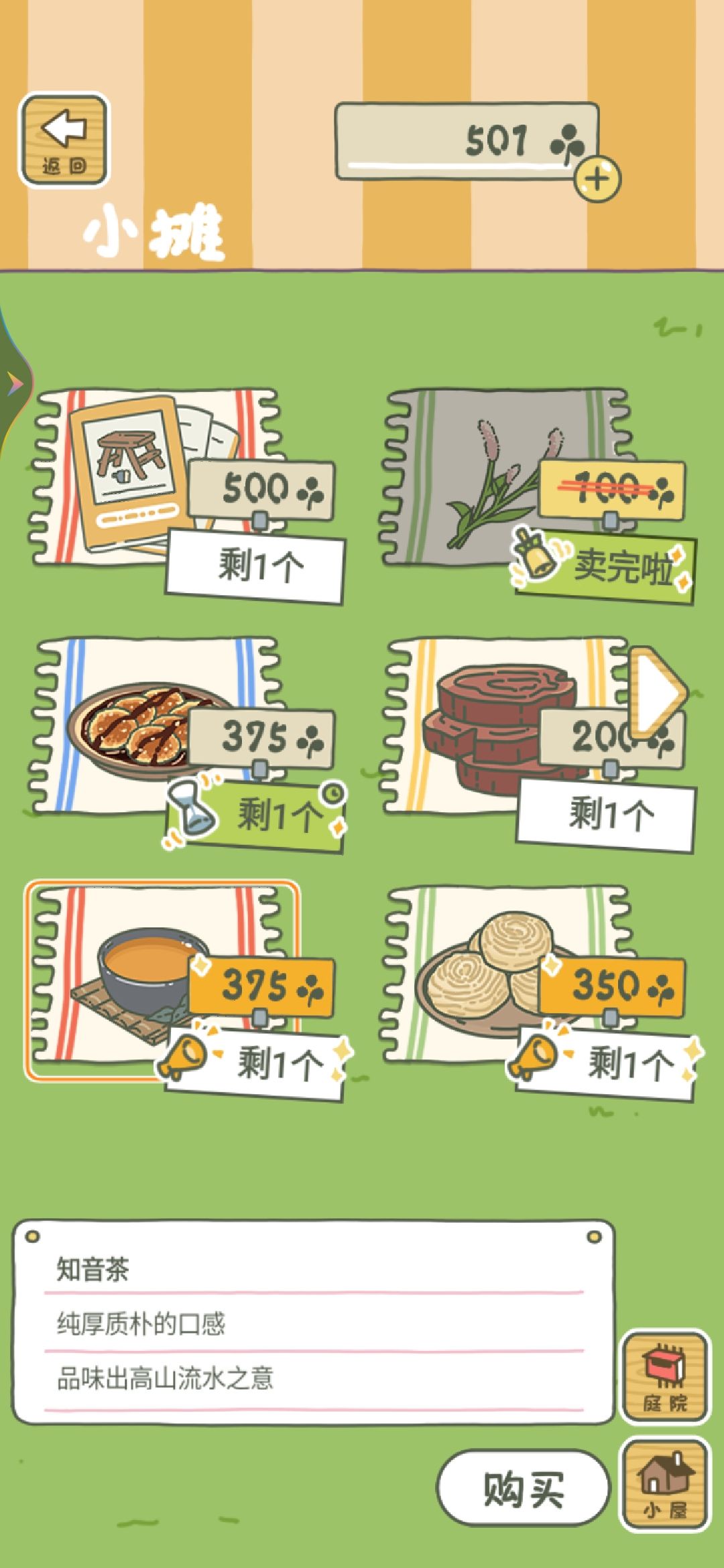Viewport: 724px width, 1568px height.
Task: Tap the 购买 purchase button
Action: (x=523, y=1490)
